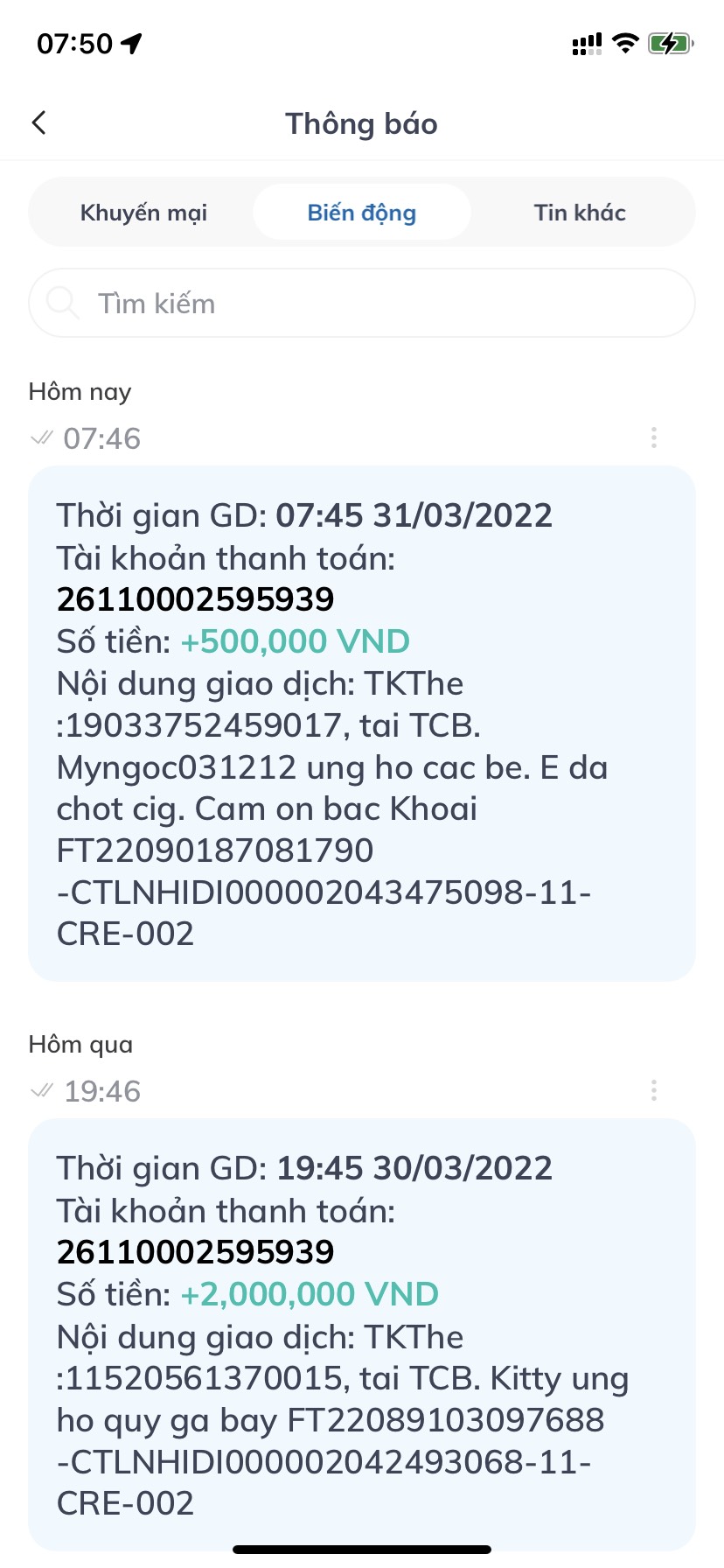The image size is (724, 1568).
Task: Go back from Thông báo screen
Action: (38, 123)
